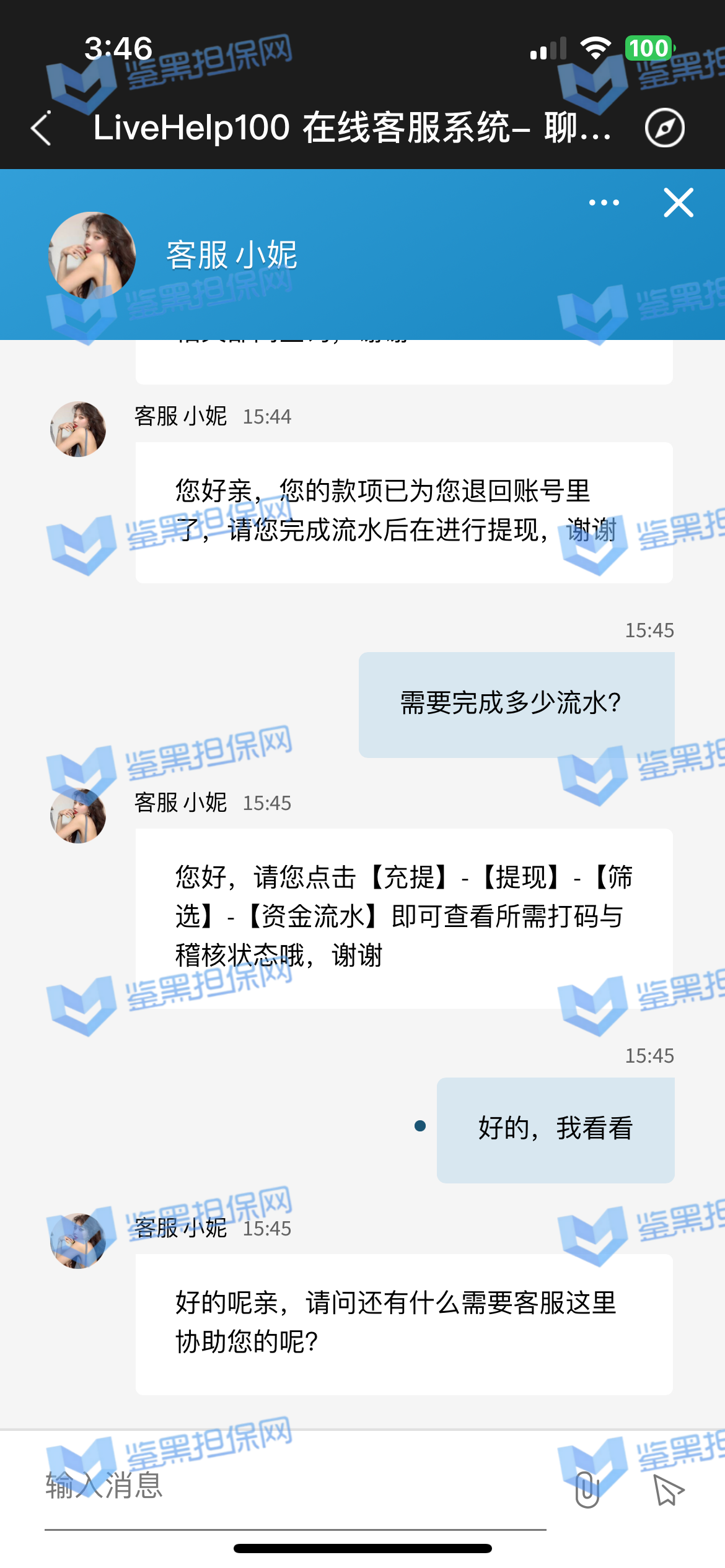Close the customer service chat window
This screenshot has width=725, height=1568.
click(x=679, y=203)
